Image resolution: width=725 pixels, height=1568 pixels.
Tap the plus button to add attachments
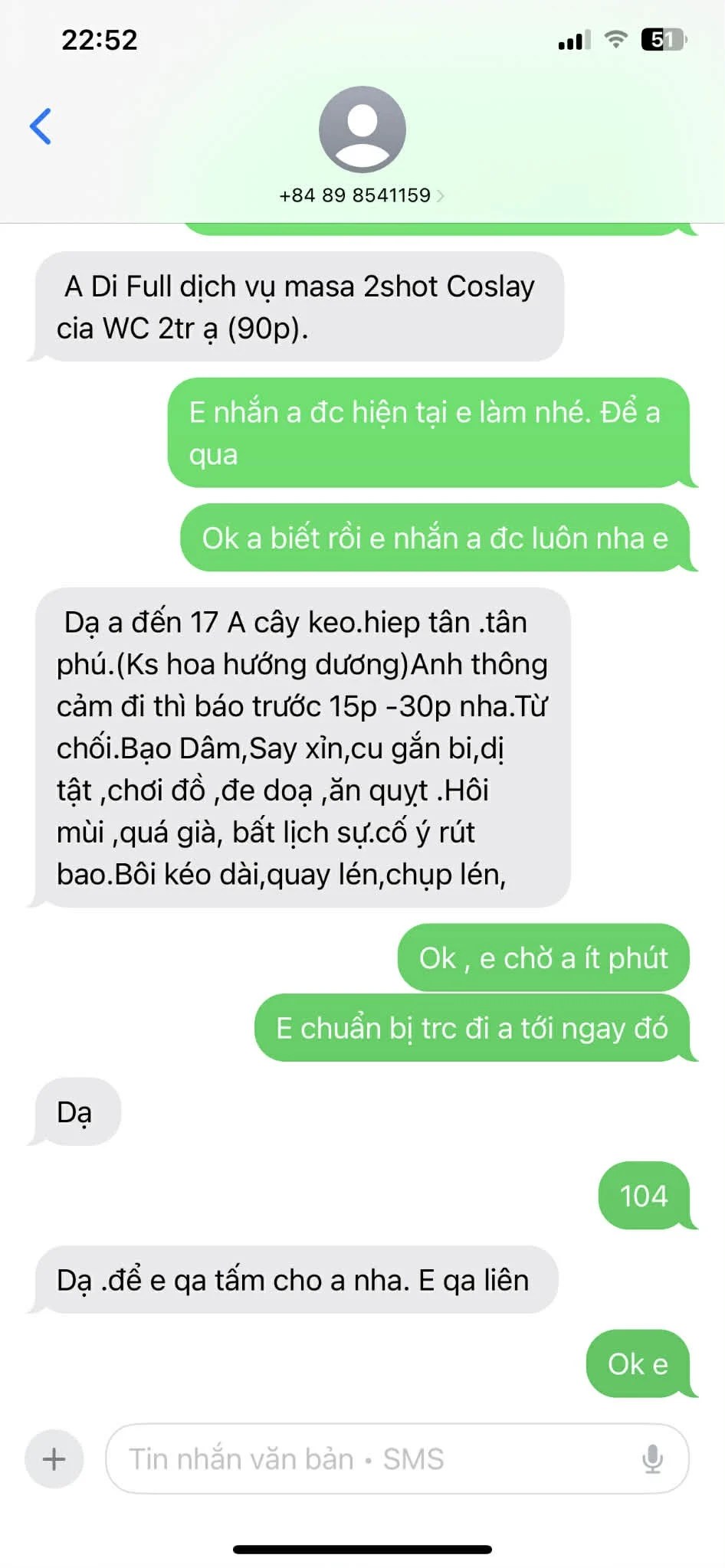click(x=54, y=1458)
